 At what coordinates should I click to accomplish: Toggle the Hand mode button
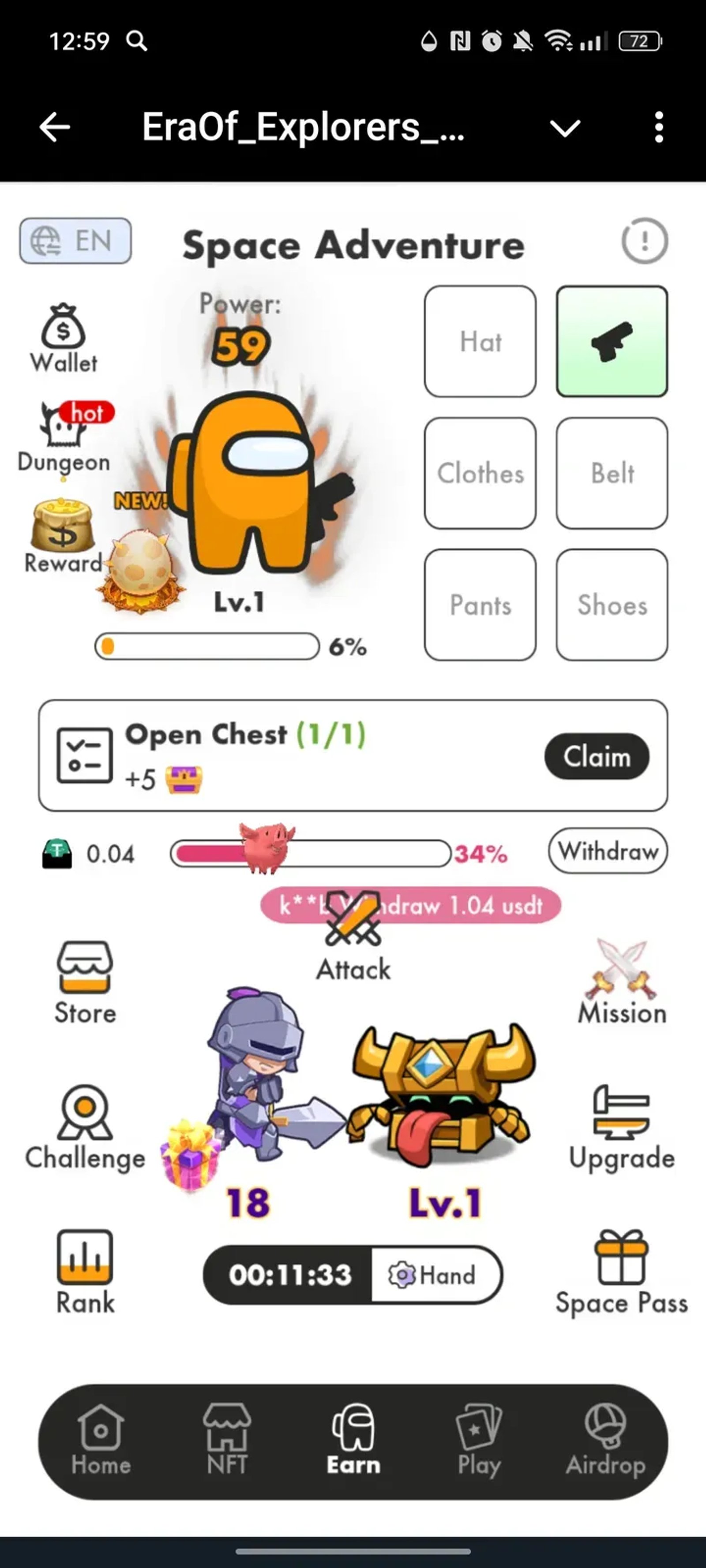pos(434,1275)
